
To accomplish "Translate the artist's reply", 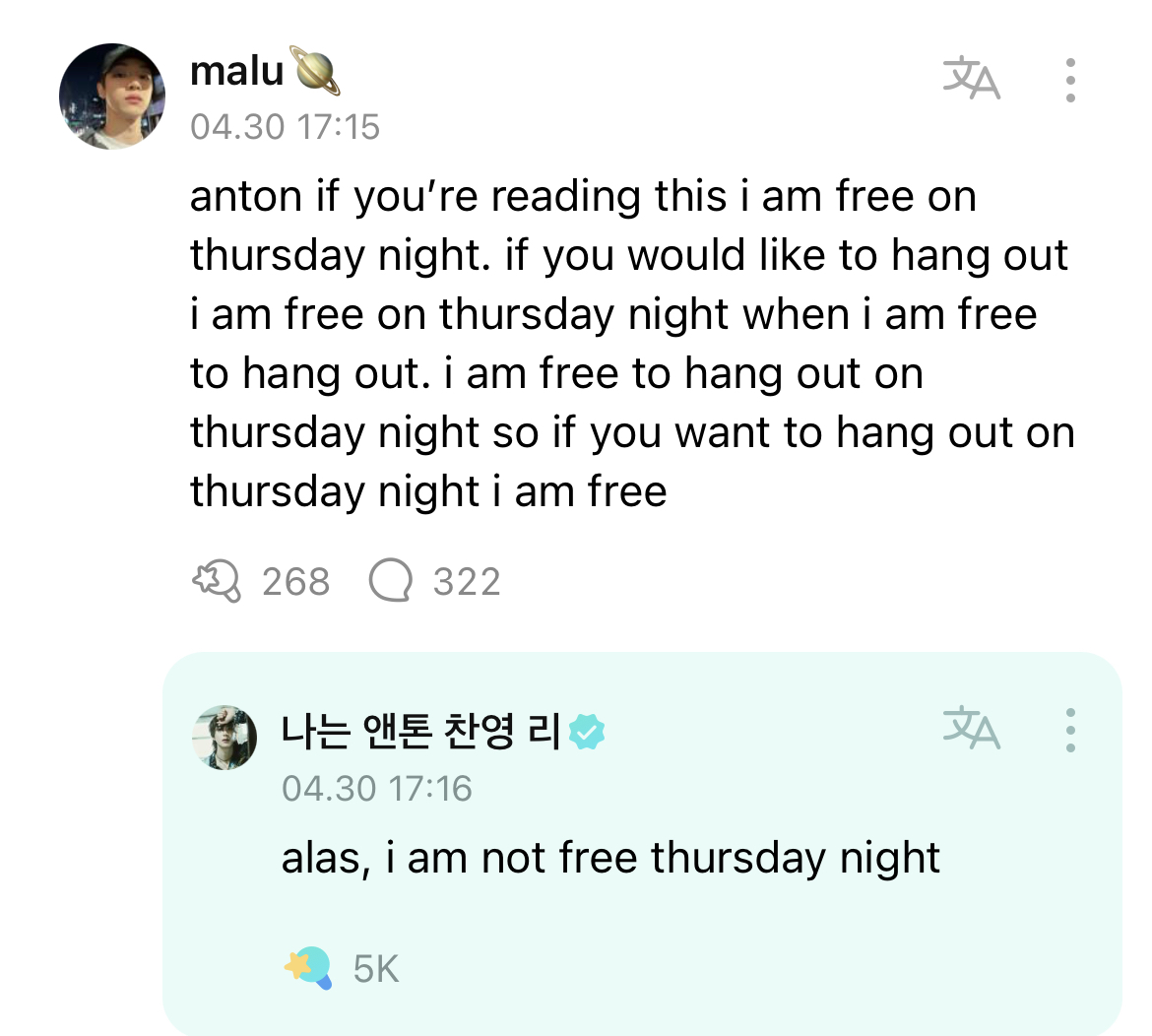I will click(971, 730).
